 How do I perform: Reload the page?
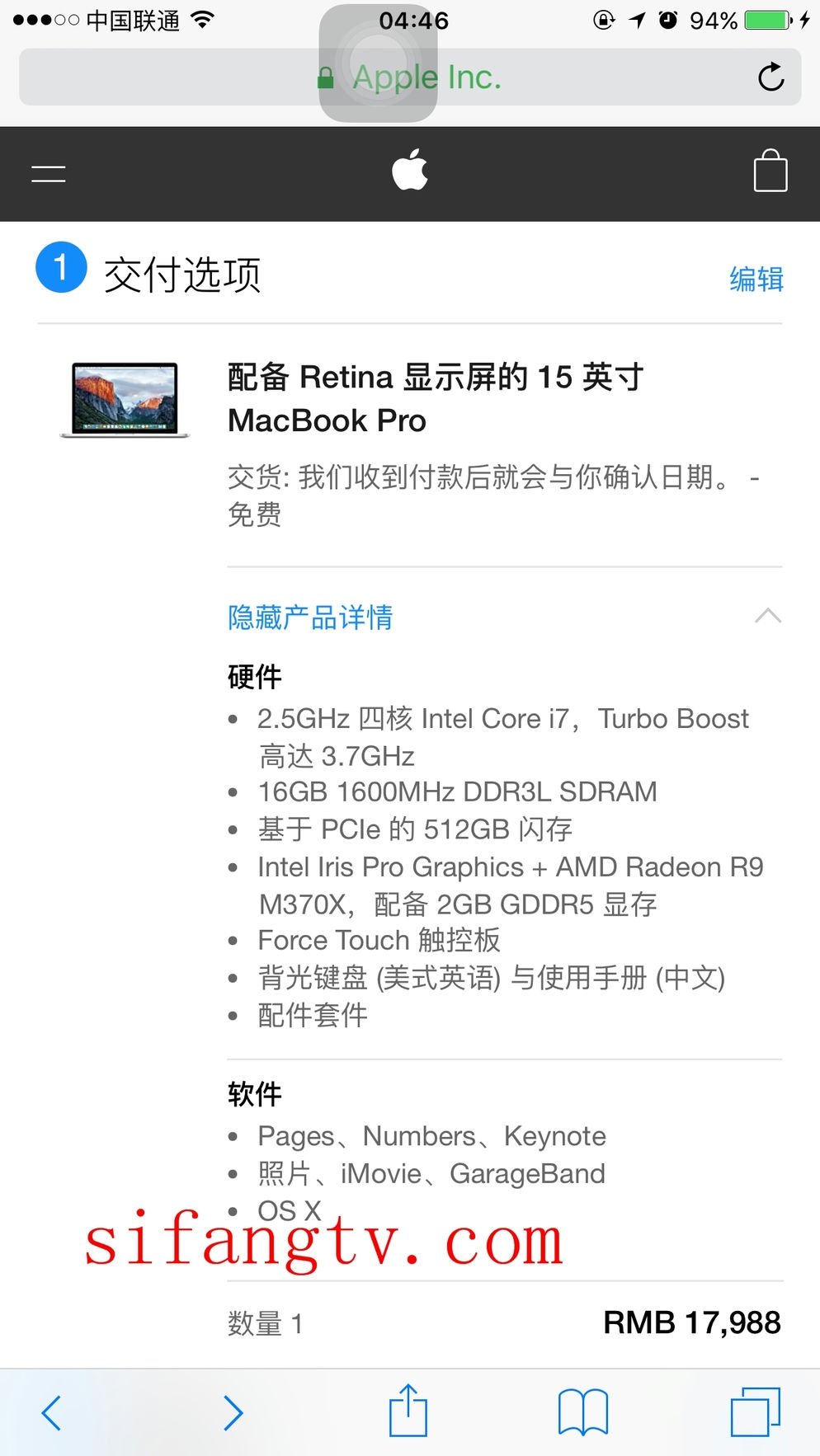pyautogui.click(x=771, y=77)
